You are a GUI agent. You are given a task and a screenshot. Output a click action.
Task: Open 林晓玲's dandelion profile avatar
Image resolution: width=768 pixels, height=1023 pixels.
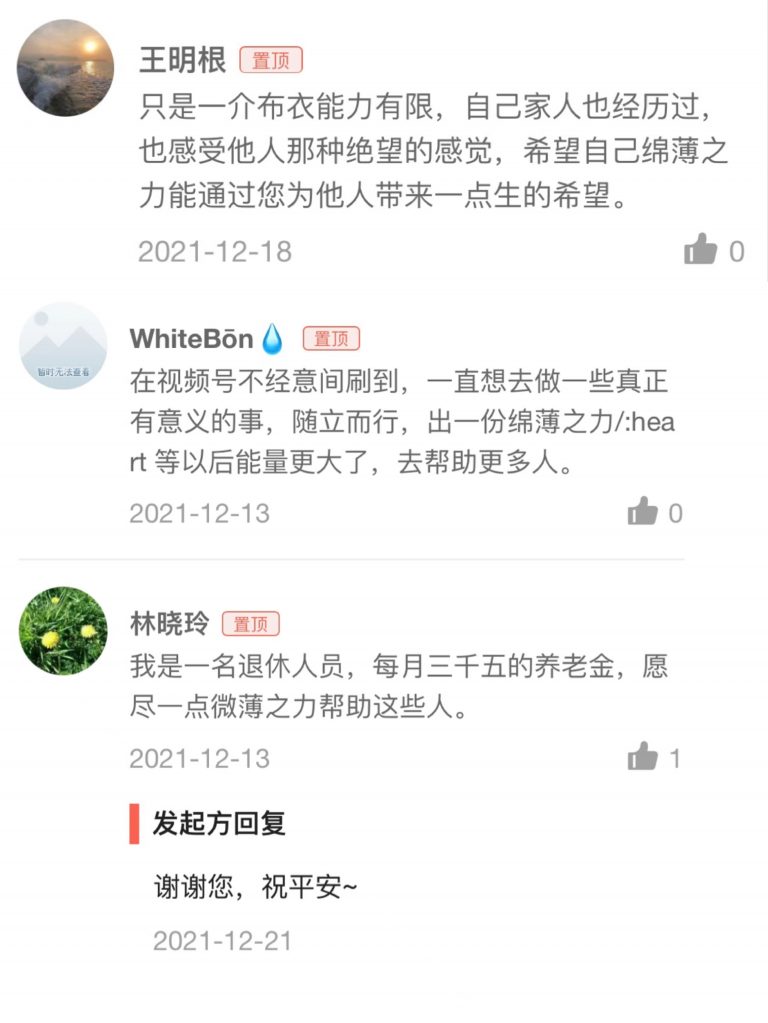63,631
